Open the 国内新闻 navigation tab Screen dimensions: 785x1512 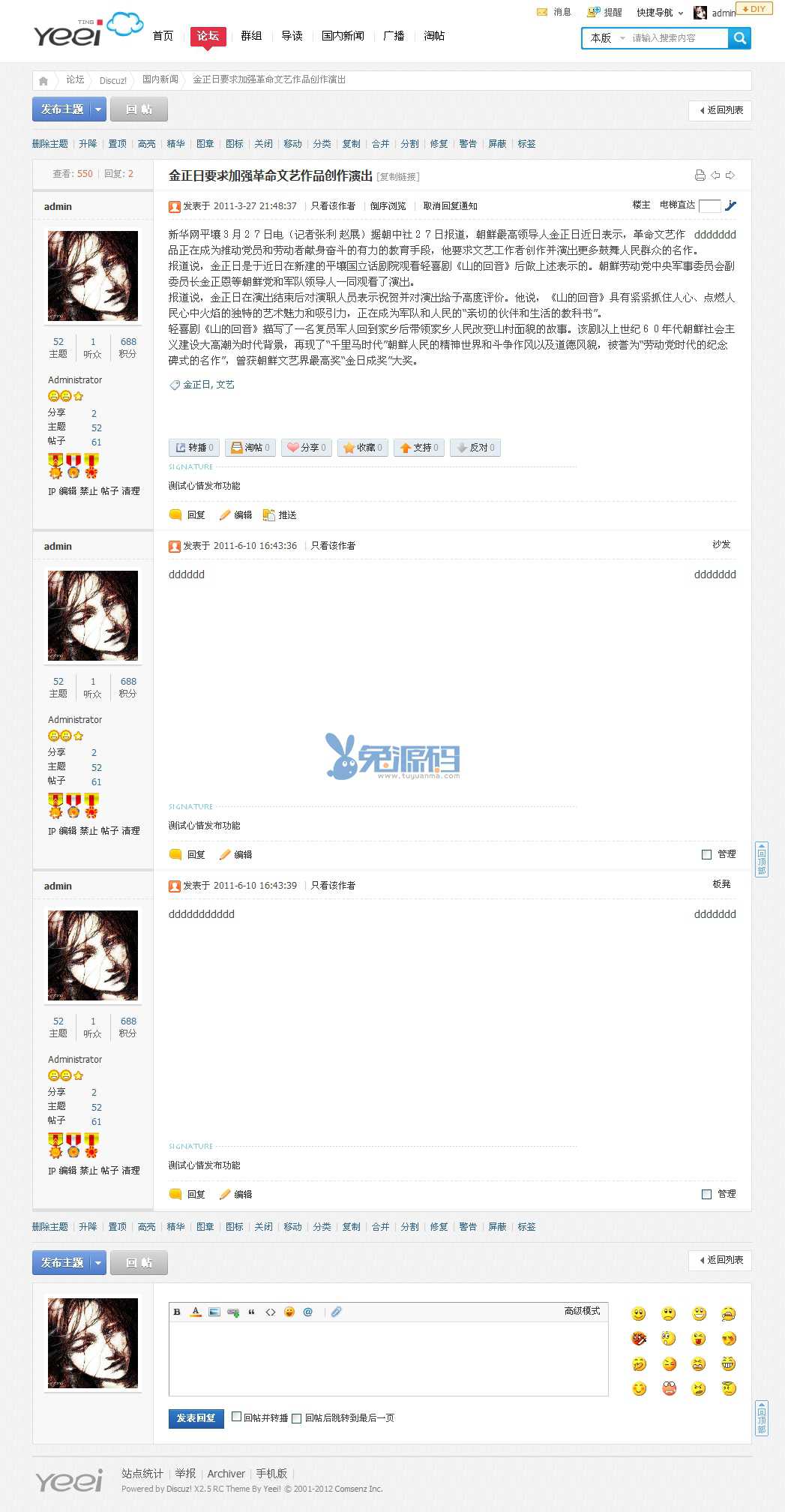pos(343,35)
